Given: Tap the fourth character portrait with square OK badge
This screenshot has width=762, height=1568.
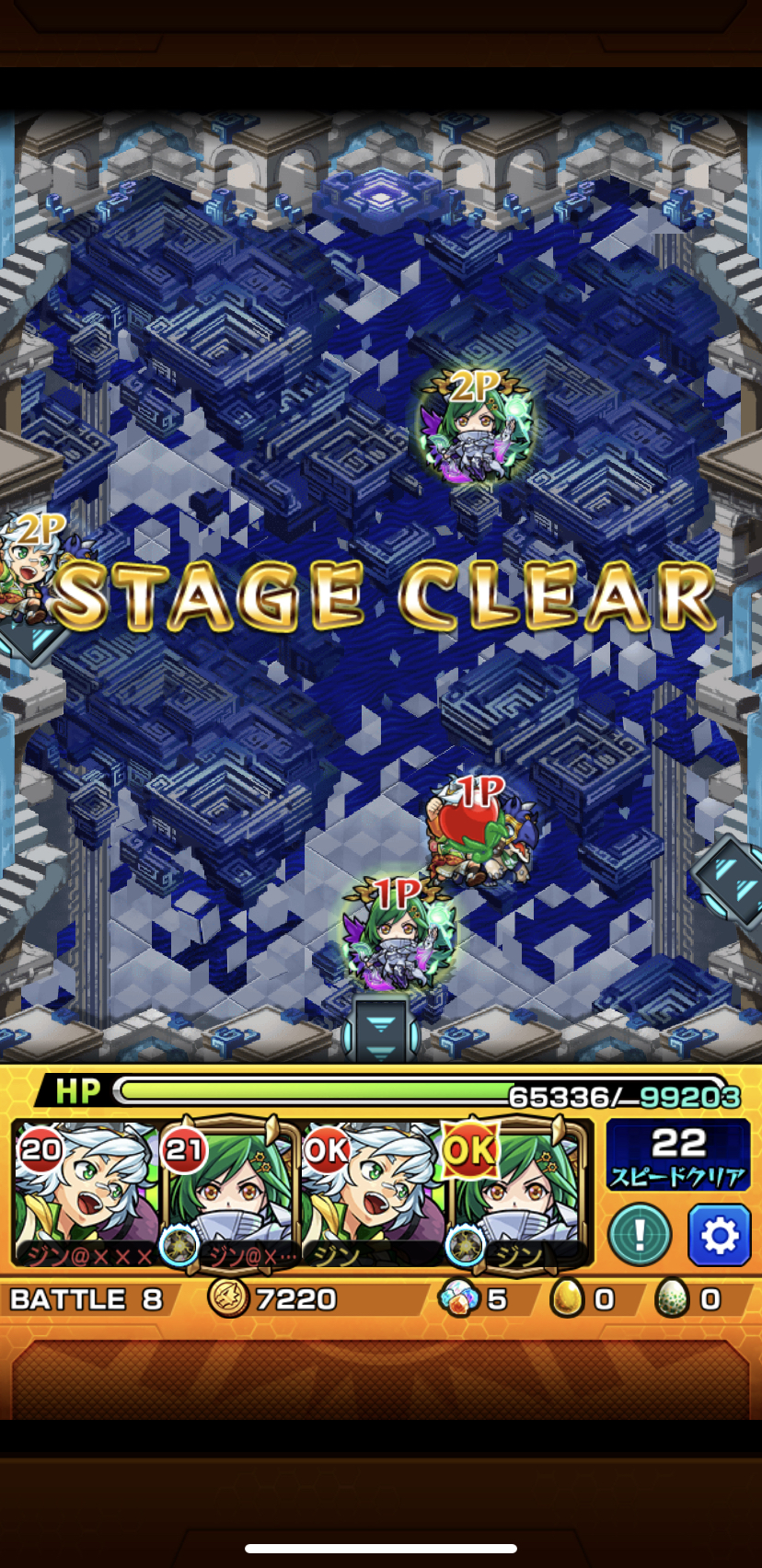Looking at the screenshot, I should (x=515, y=1193).
